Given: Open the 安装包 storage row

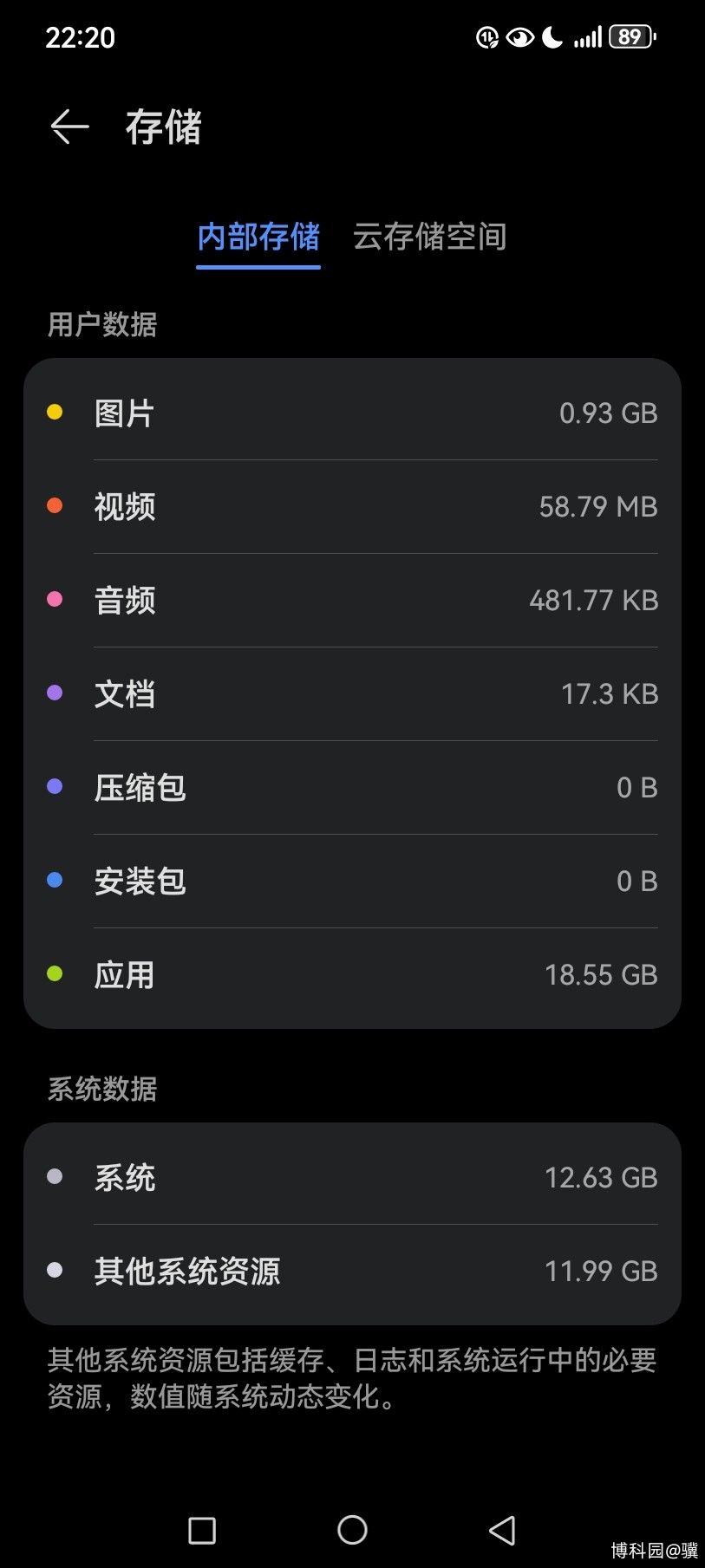Looking at the screenshot, I should [x=352, y=882].
